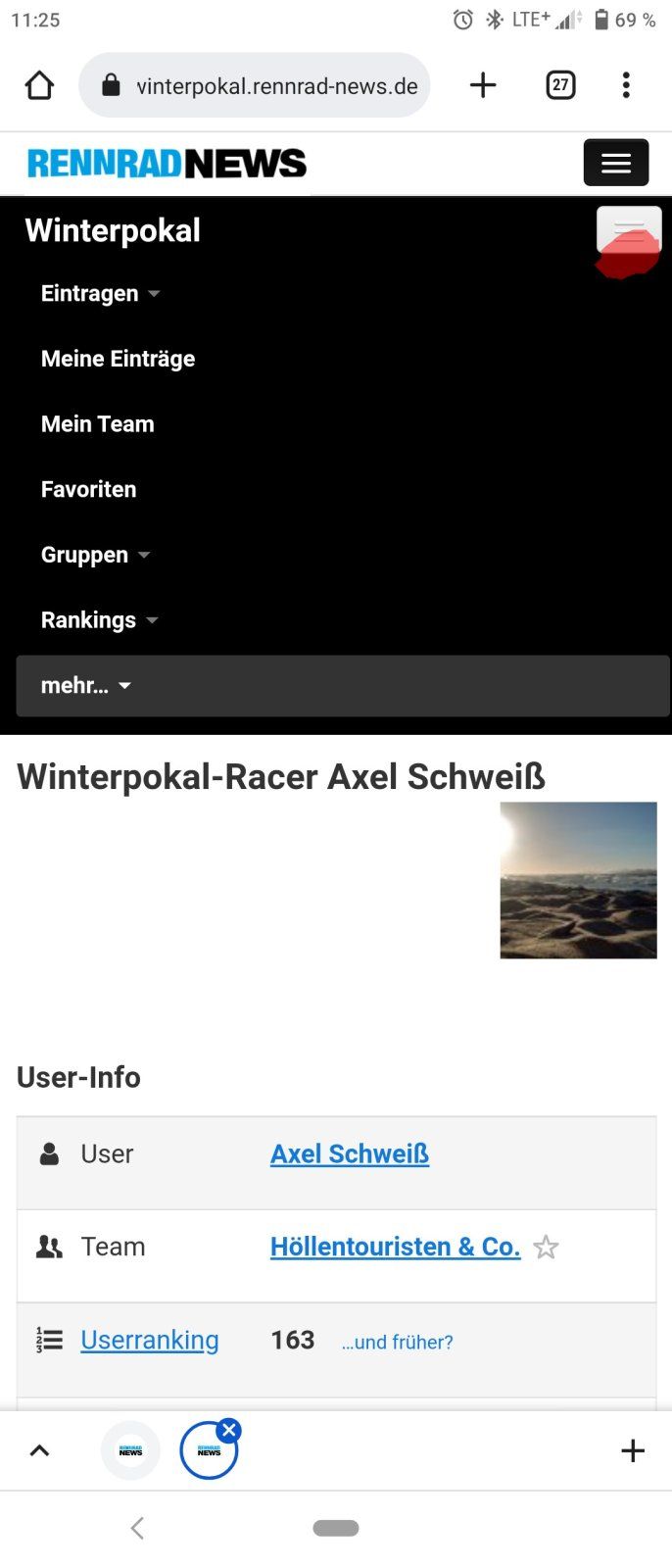This screenshot has width=672, height=1568.
Task: Open a new browser tab
Action: (483, 85)
